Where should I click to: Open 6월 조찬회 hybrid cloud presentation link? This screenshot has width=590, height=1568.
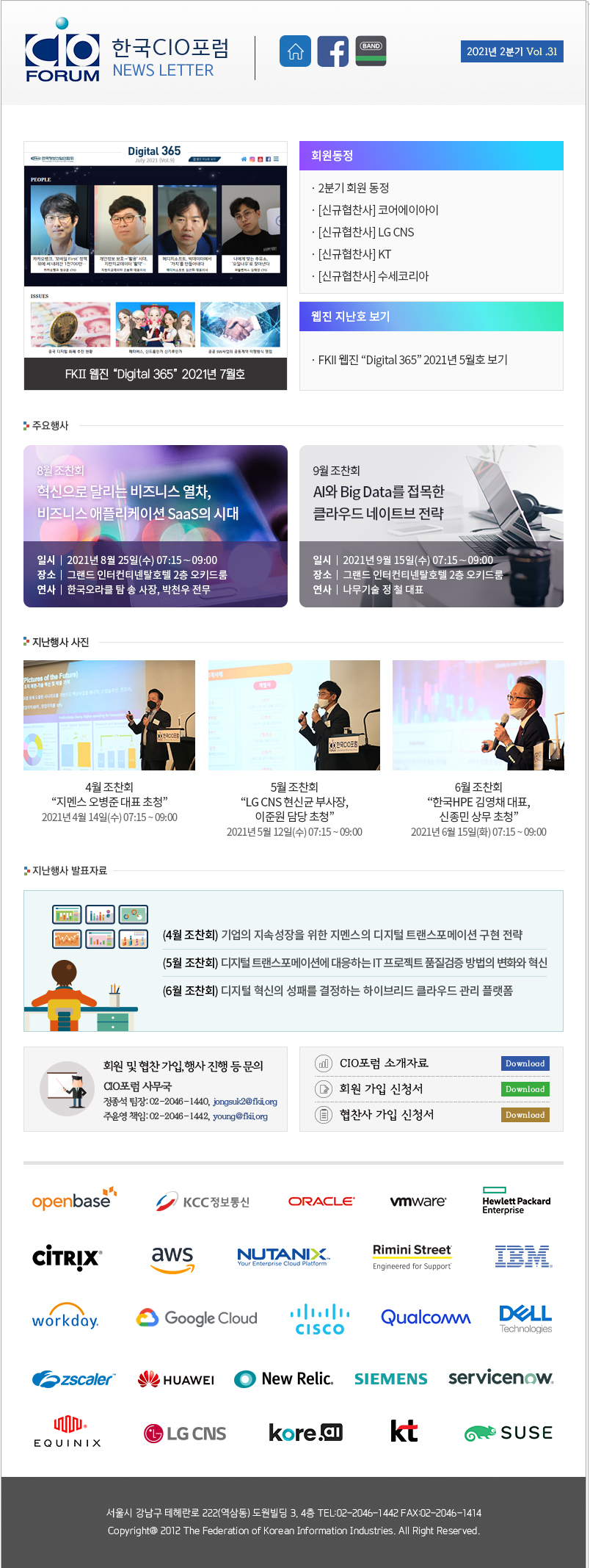tap(338, 991)
